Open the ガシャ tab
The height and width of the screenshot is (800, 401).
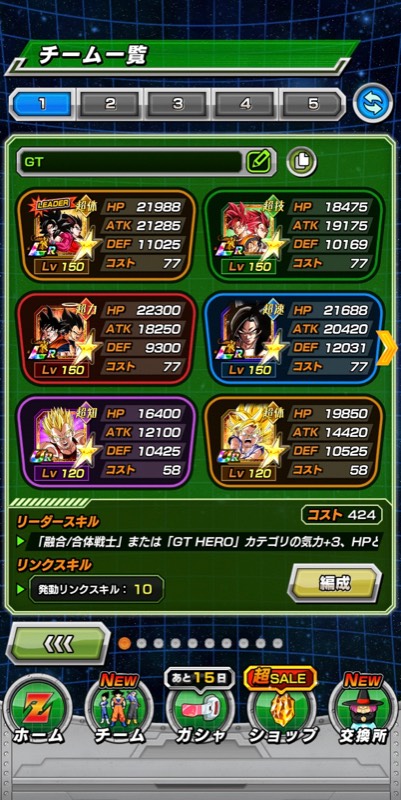coord(200,710)
